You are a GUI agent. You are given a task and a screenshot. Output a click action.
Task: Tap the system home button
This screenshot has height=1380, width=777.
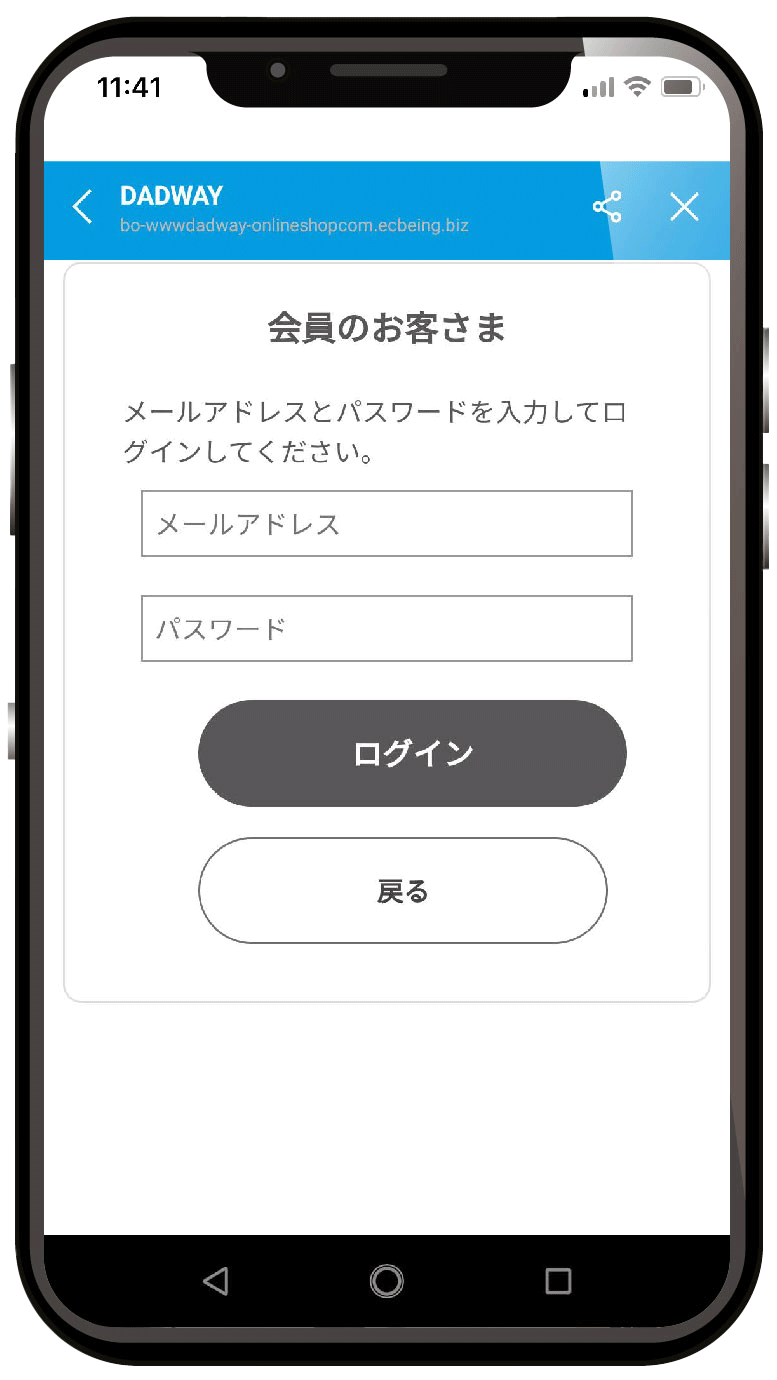click(x=387, y=1281)
